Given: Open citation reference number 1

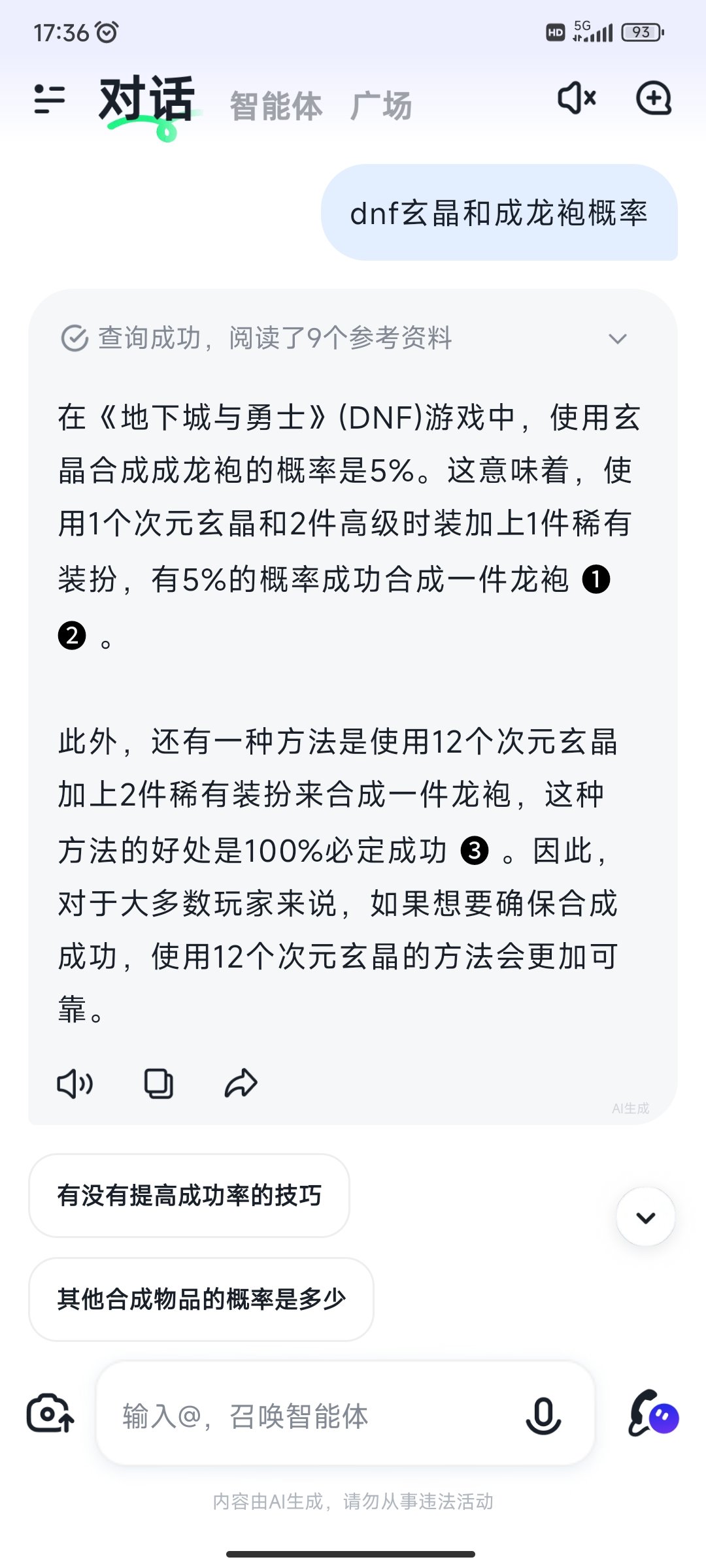Looking at the screenshot, I should tap(596, 580).
